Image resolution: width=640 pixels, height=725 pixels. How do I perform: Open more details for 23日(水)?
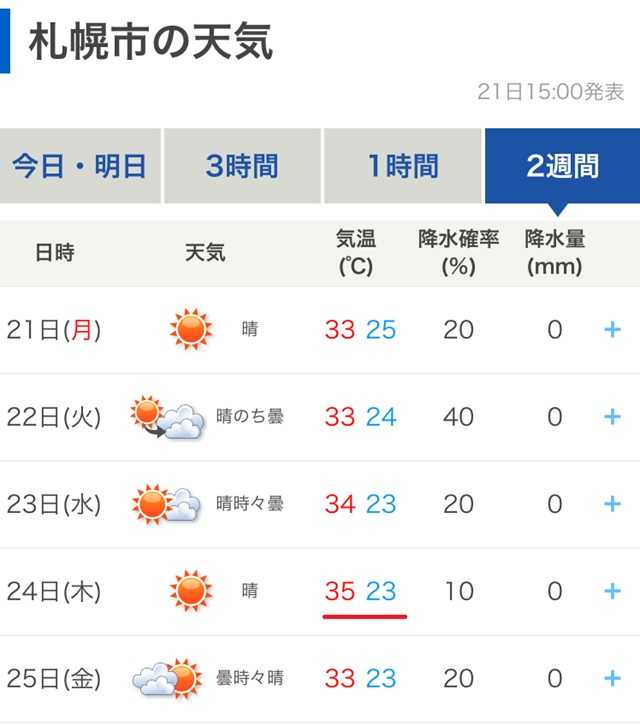tap(612, 504)
